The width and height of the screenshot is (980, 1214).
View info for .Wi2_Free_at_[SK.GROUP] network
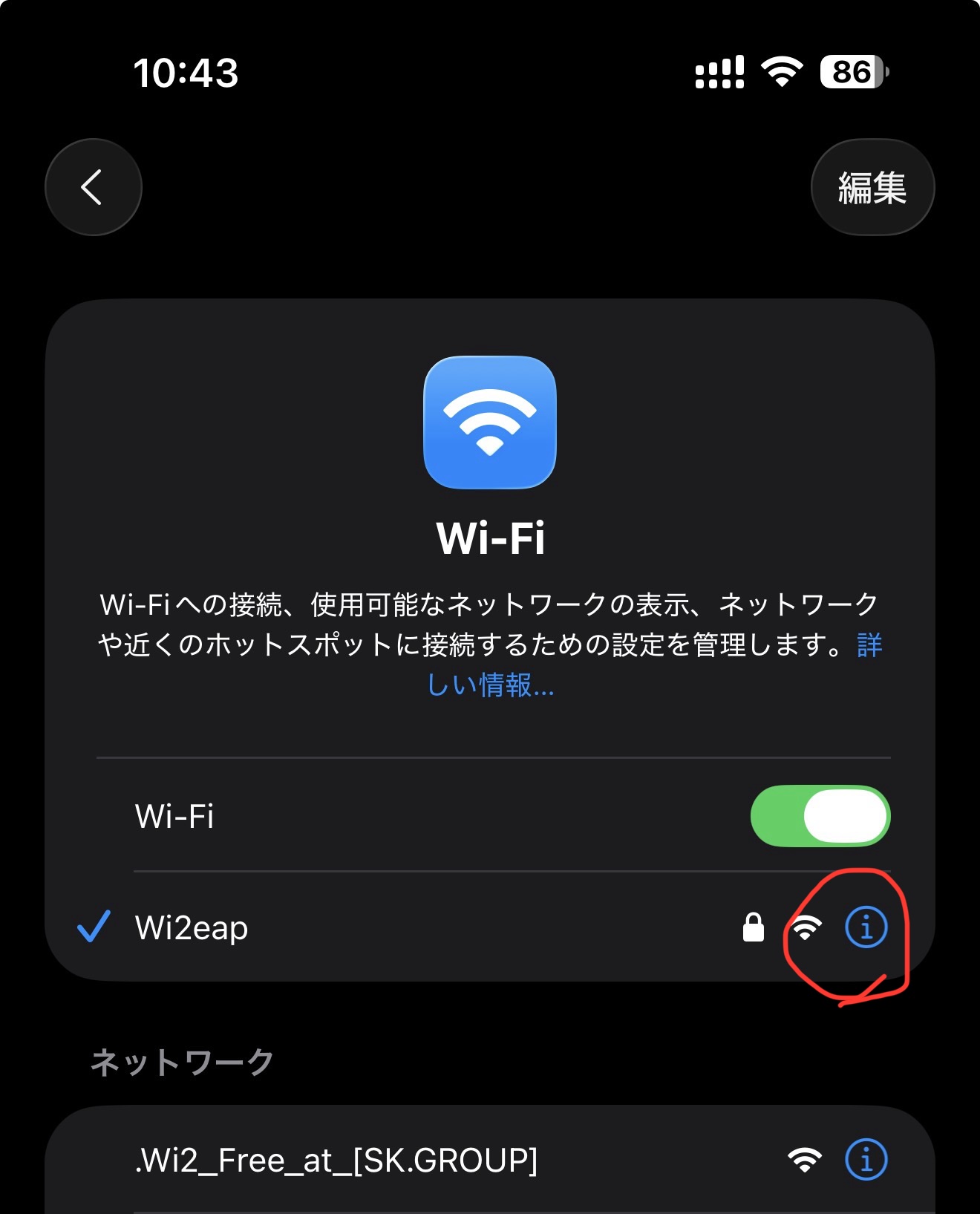(866, 1160)
